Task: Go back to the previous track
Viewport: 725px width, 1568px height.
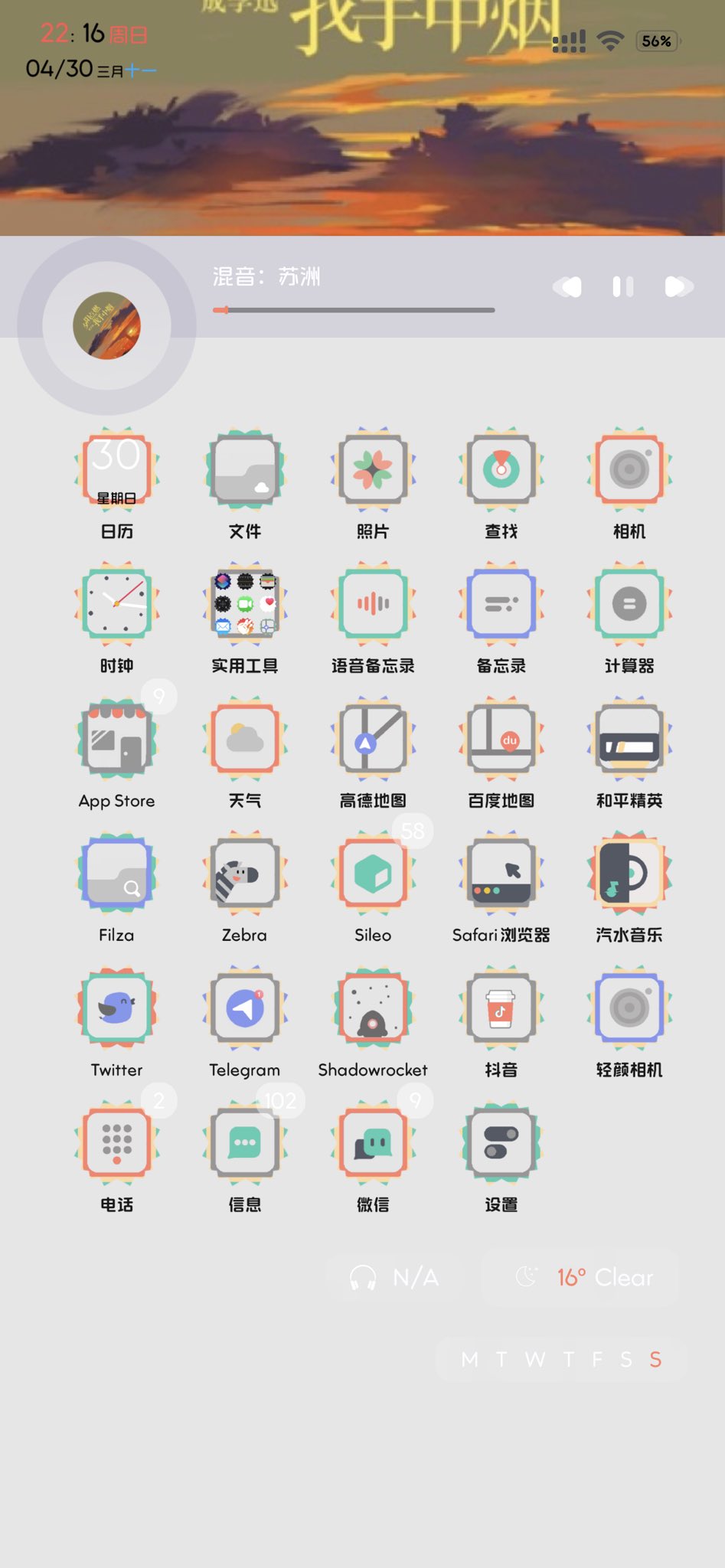Action: click(567, 287)
